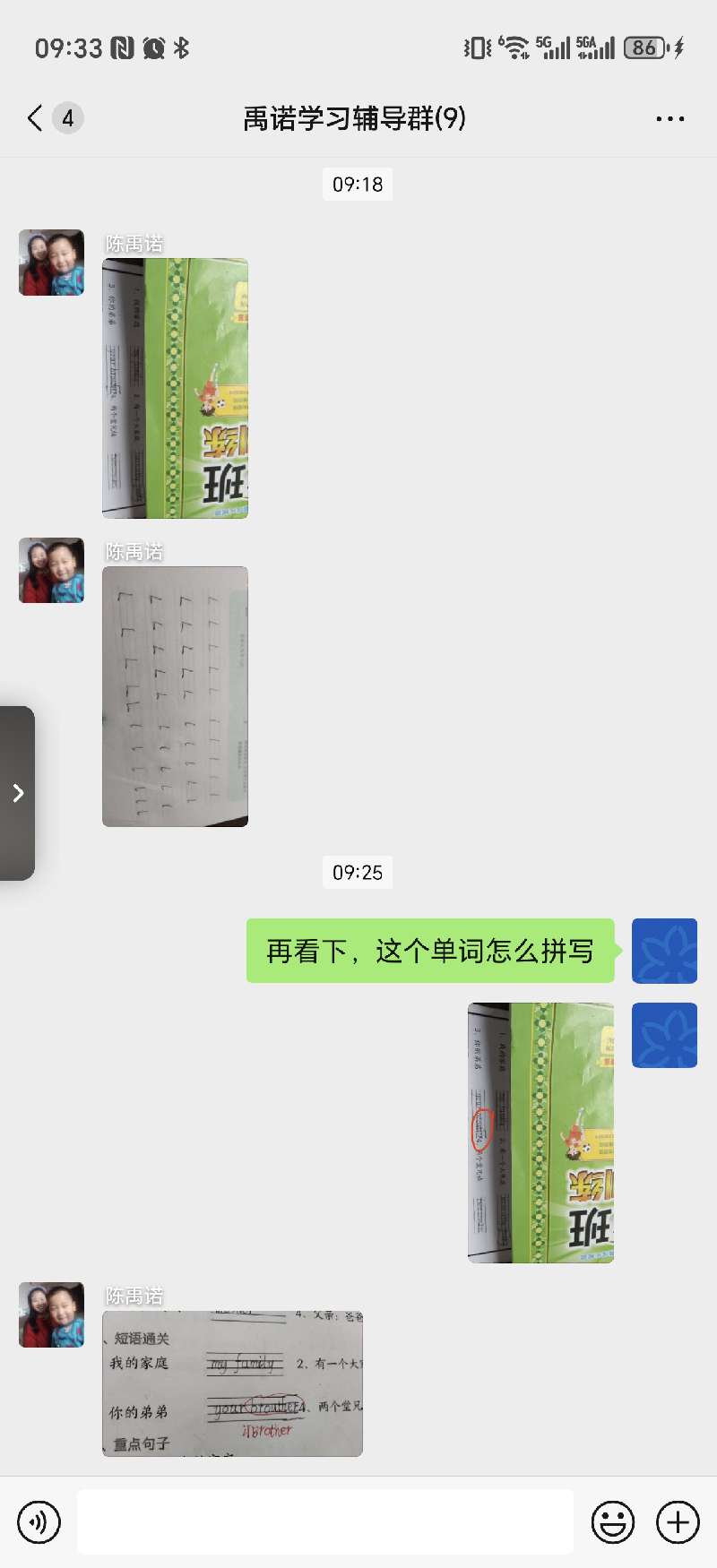Open the plus attachment menu

(x=678, y=1521)
